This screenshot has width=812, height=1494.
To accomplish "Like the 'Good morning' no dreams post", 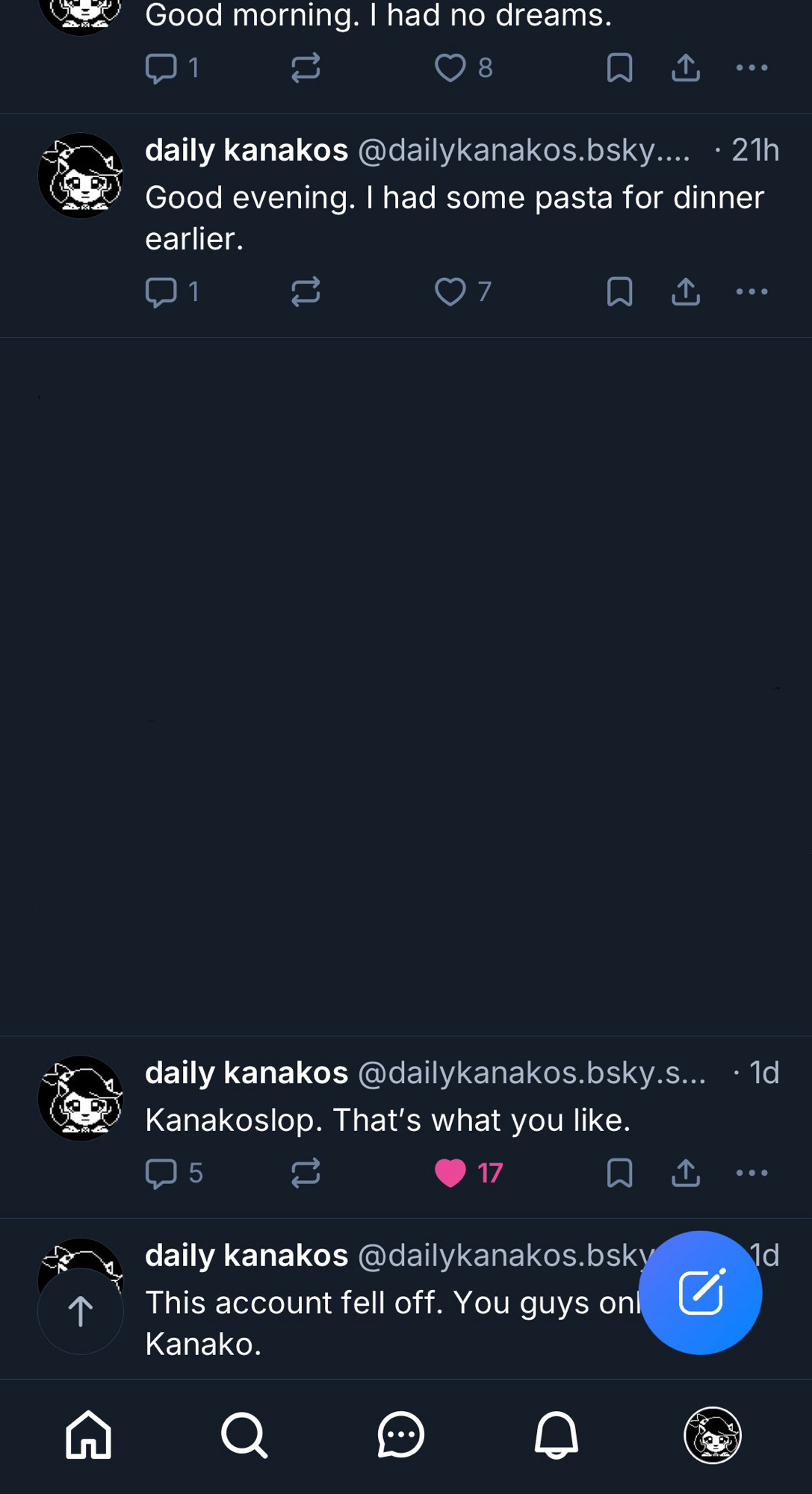I will click(x=450, y=68).
